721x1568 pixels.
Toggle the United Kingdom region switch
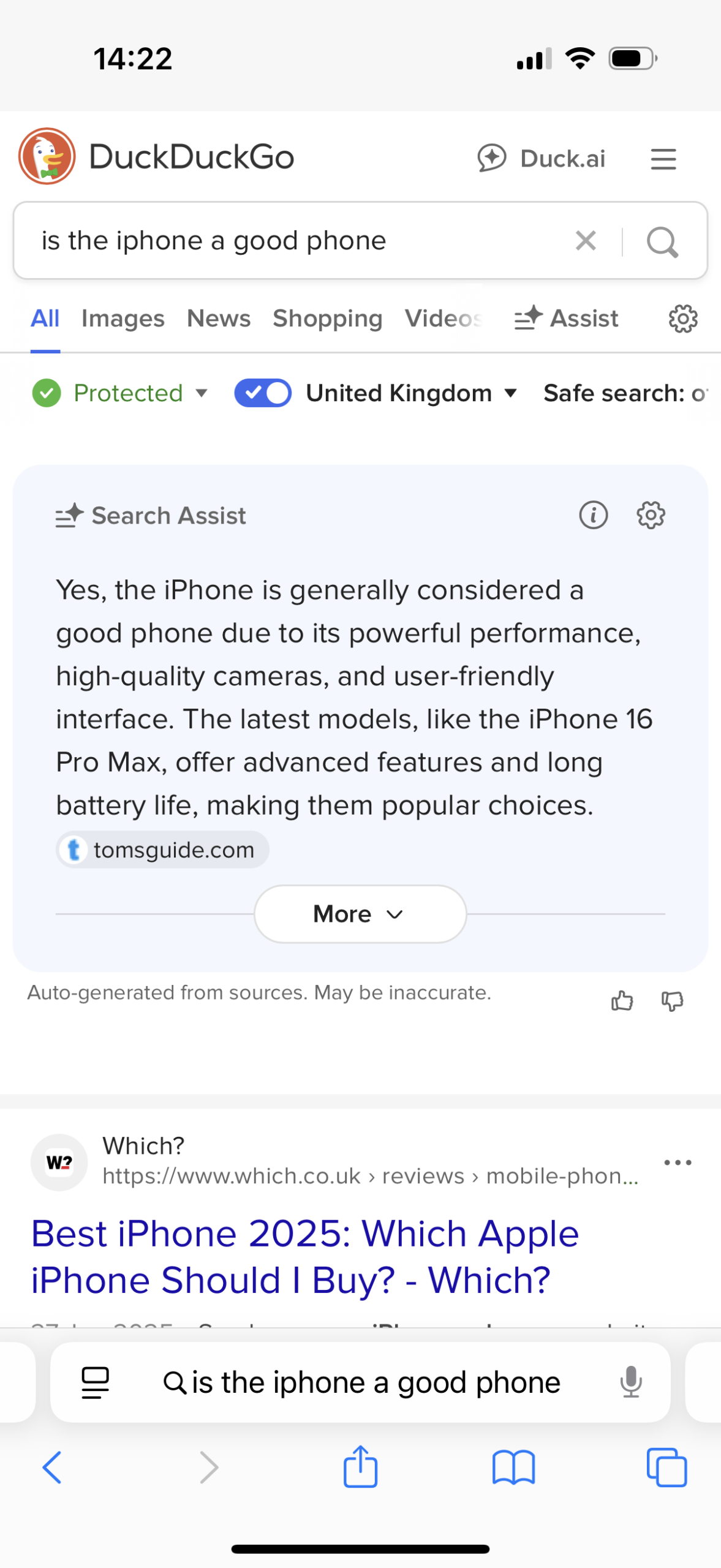263,393
